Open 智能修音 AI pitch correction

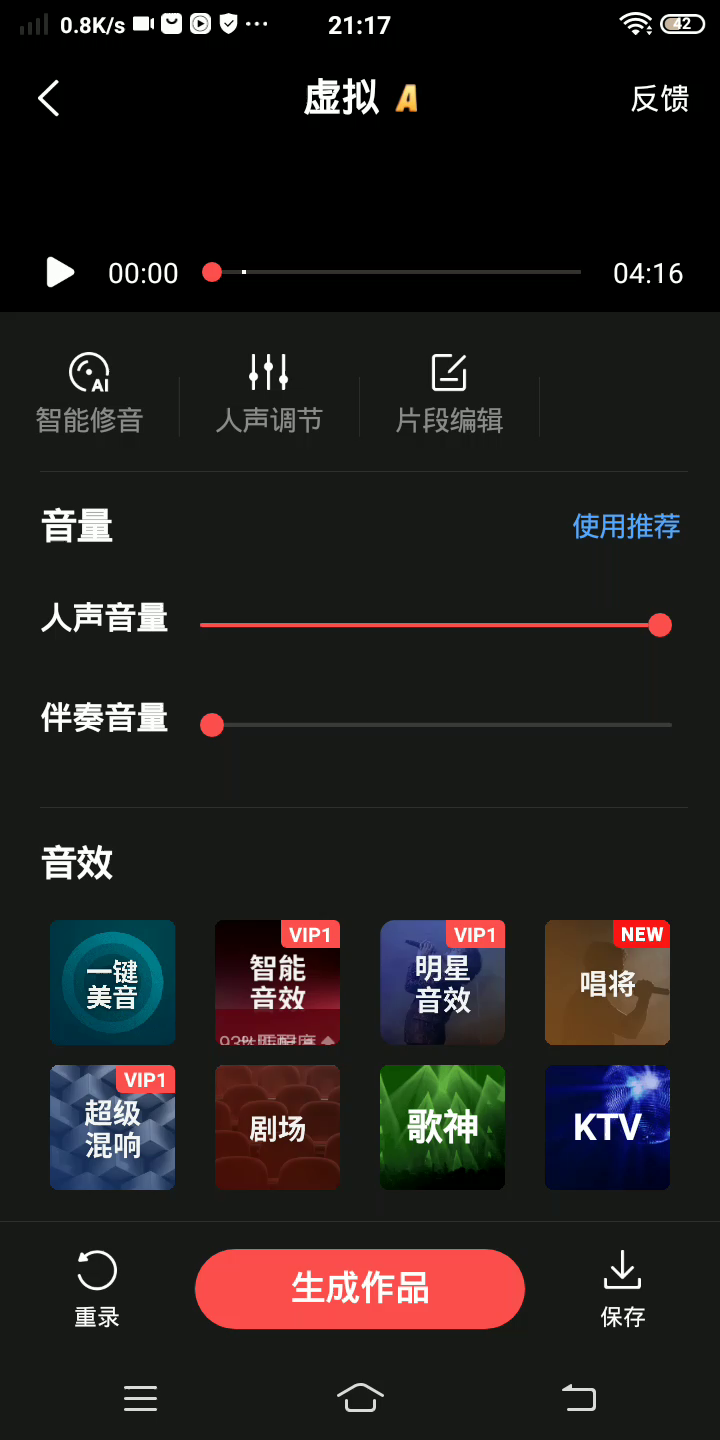89,393
